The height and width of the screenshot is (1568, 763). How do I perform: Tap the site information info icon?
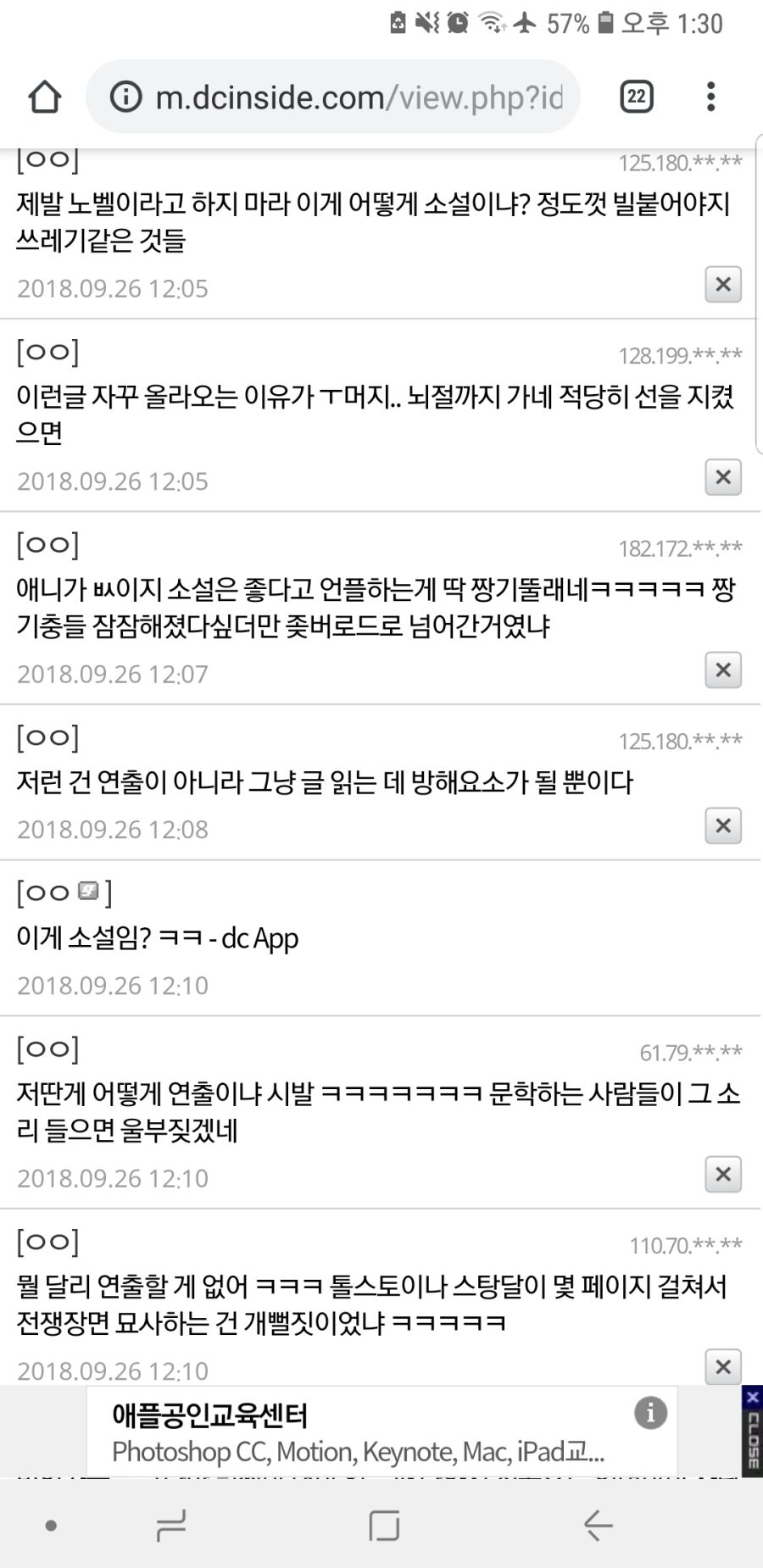(x=124, y=97)
